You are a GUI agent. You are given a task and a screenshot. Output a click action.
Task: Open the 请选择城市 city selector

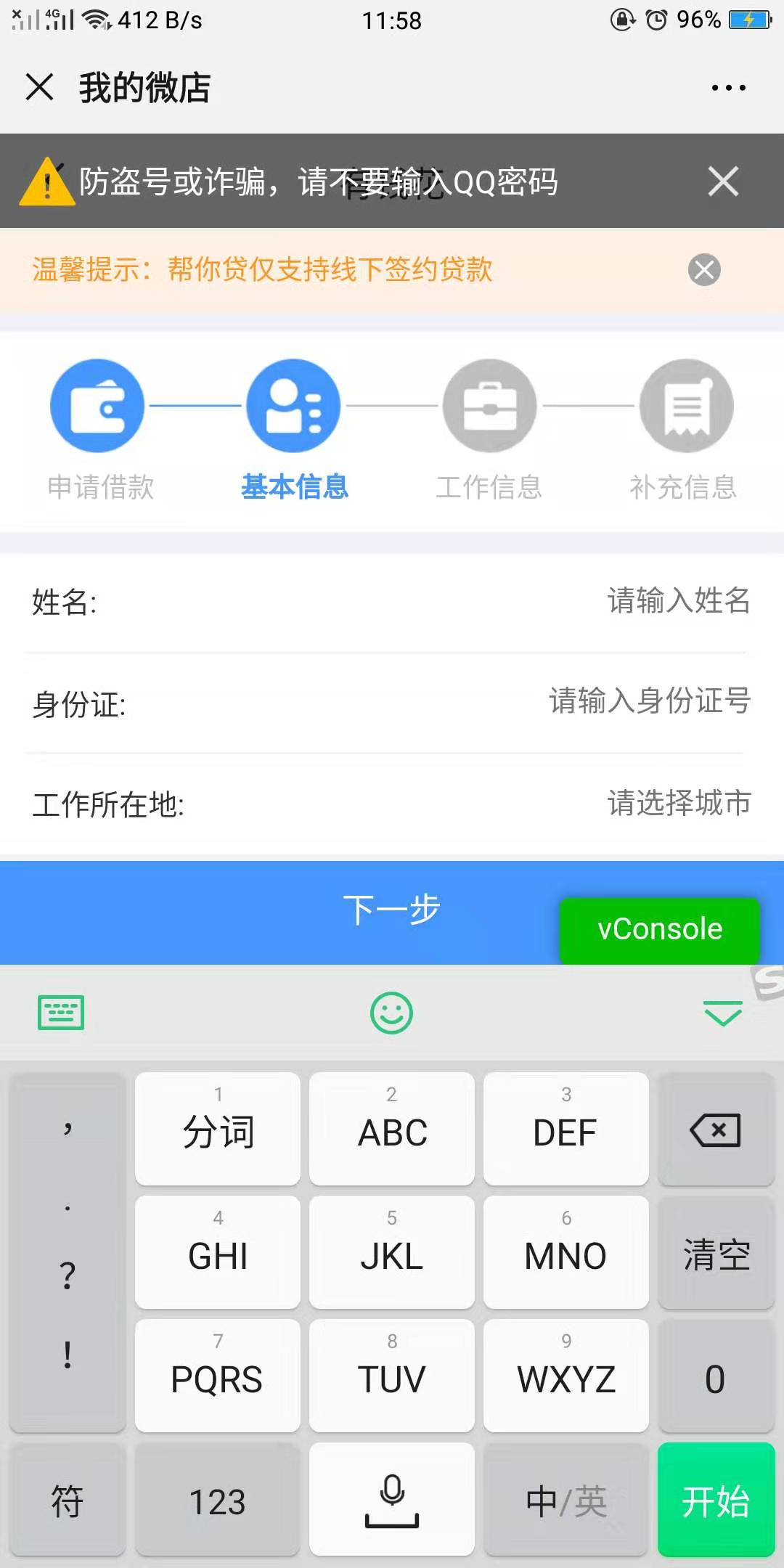(679, 803)
